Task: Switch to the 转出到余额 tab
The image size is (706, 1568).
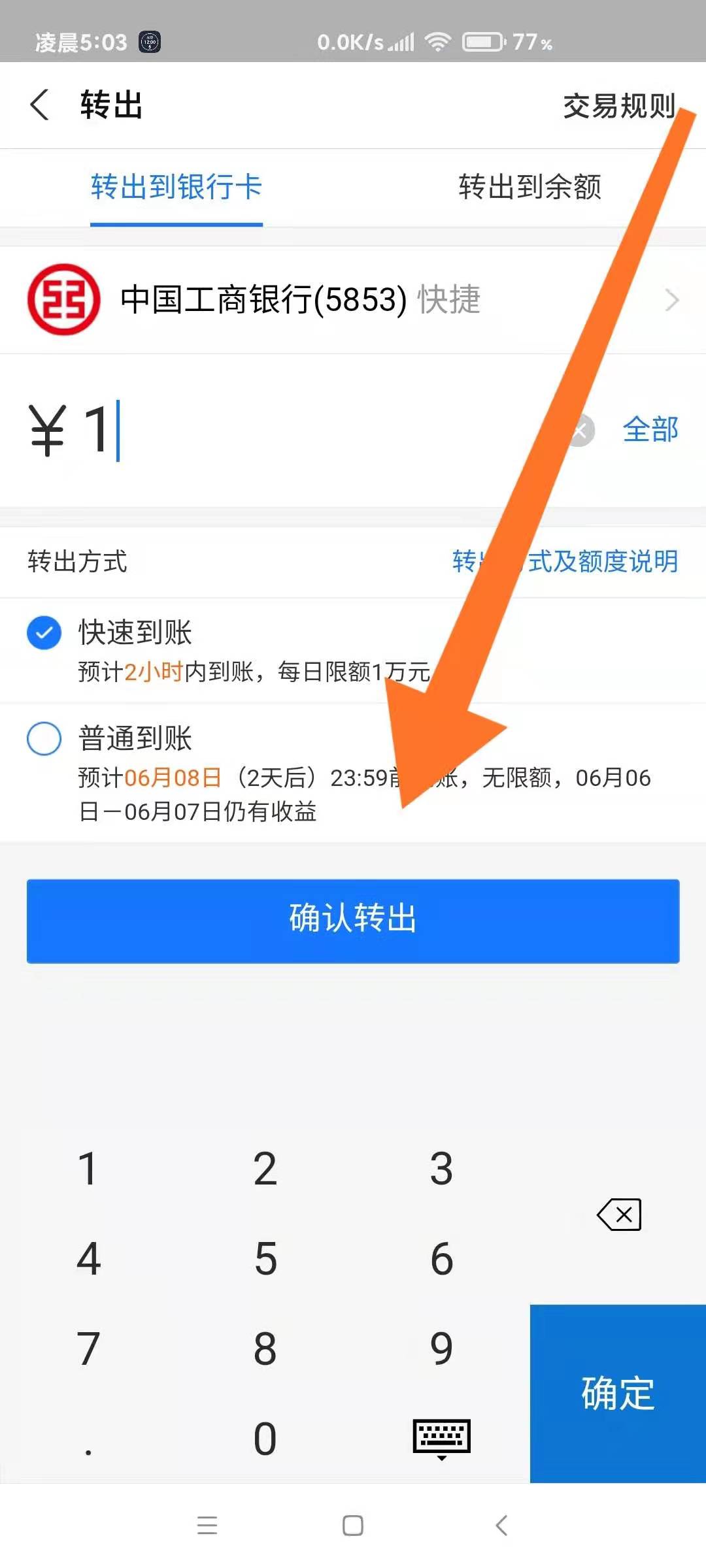Action: pyautogui.click(x=529, y=188)
